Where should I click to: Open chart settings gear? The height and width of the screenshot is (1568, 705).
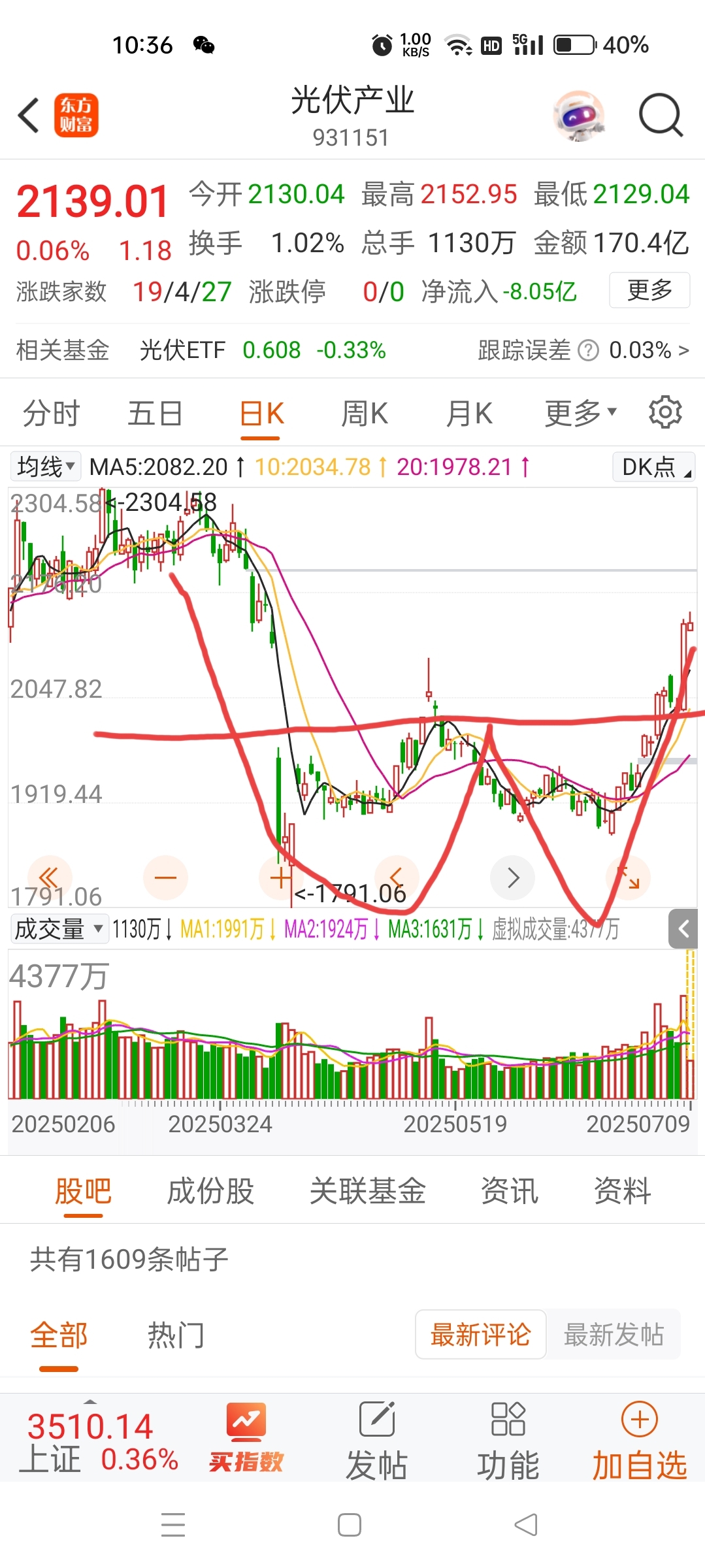tap(665, 412)
